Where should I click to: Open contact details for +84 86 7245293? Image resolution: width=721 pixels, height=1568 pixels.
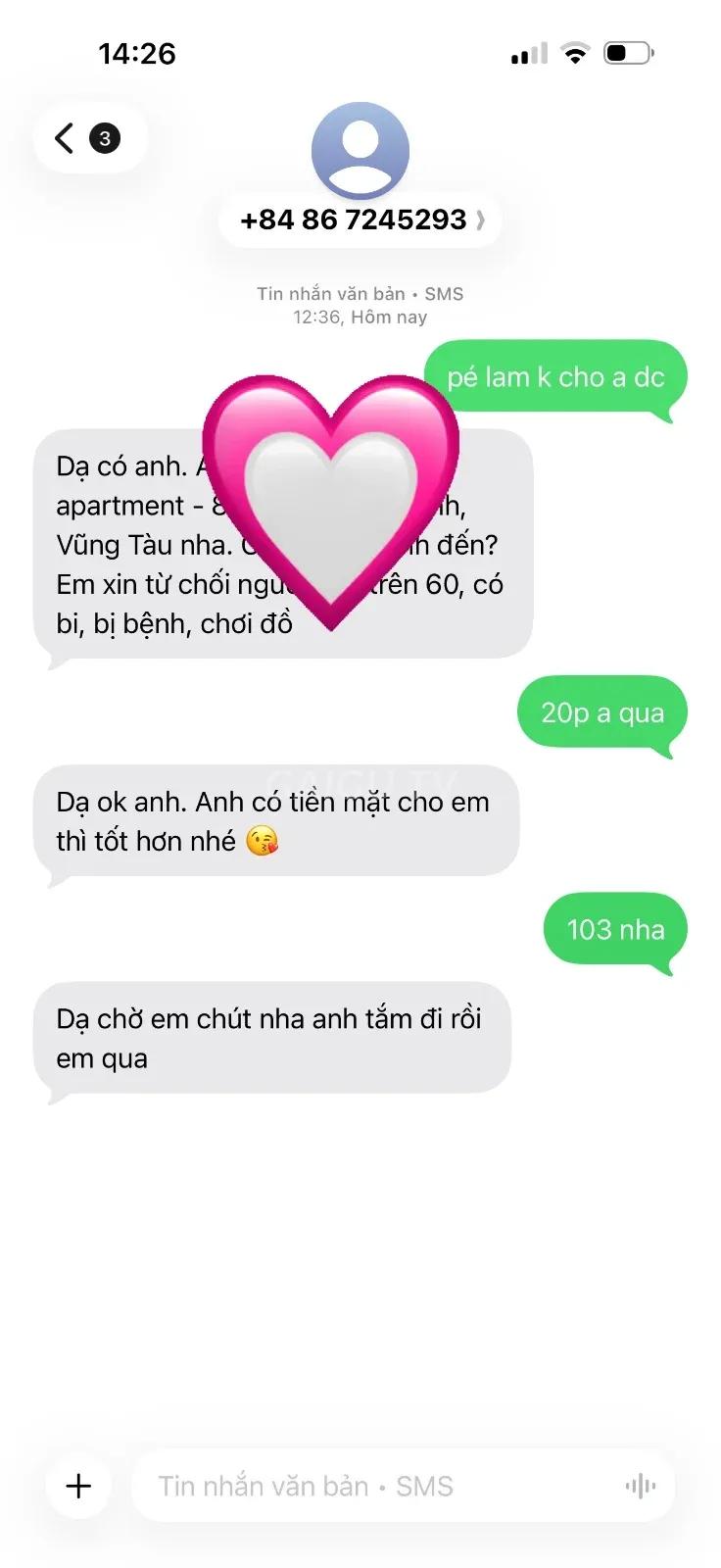point(360,220)
